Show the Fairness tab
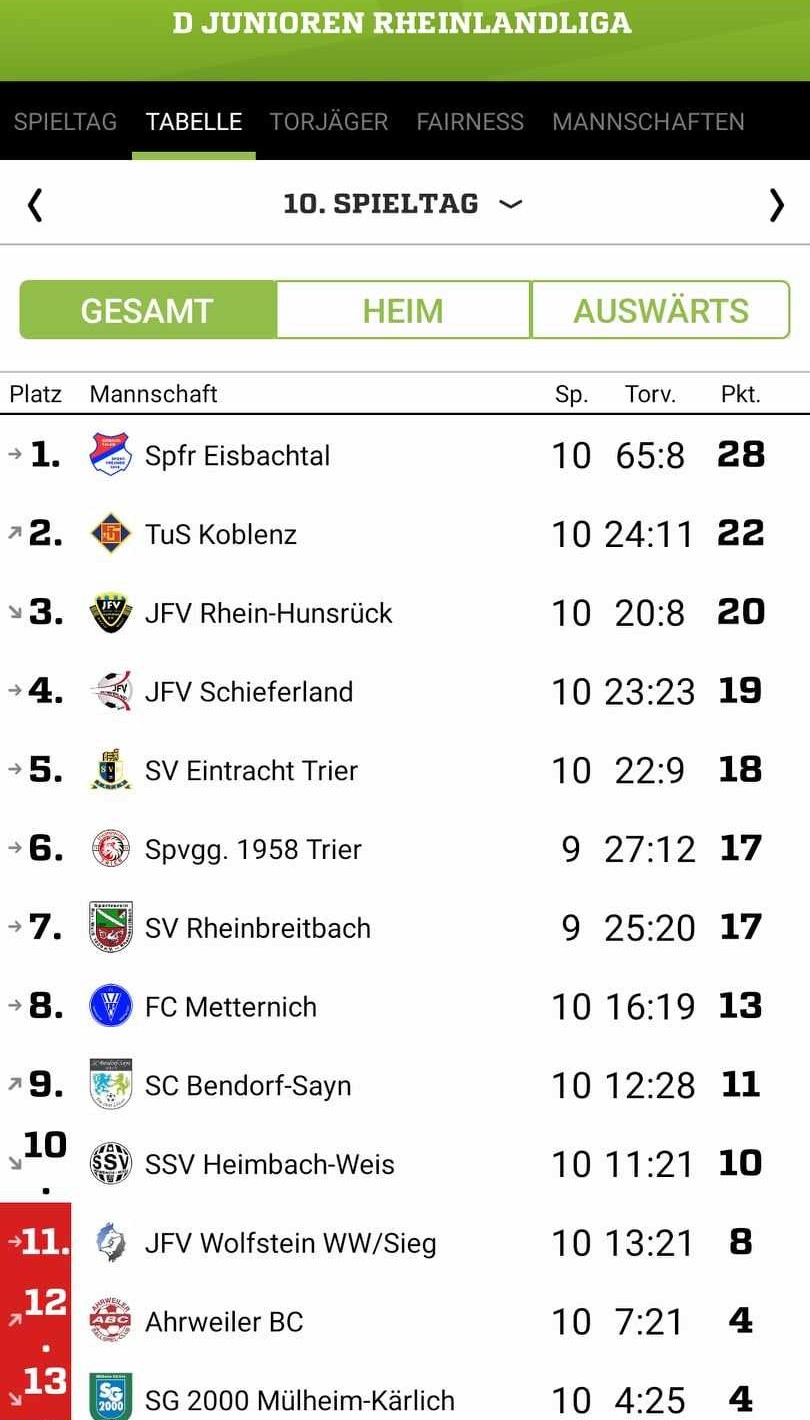The height and width of the screenshot is (1420, 810). pos(469,122)
